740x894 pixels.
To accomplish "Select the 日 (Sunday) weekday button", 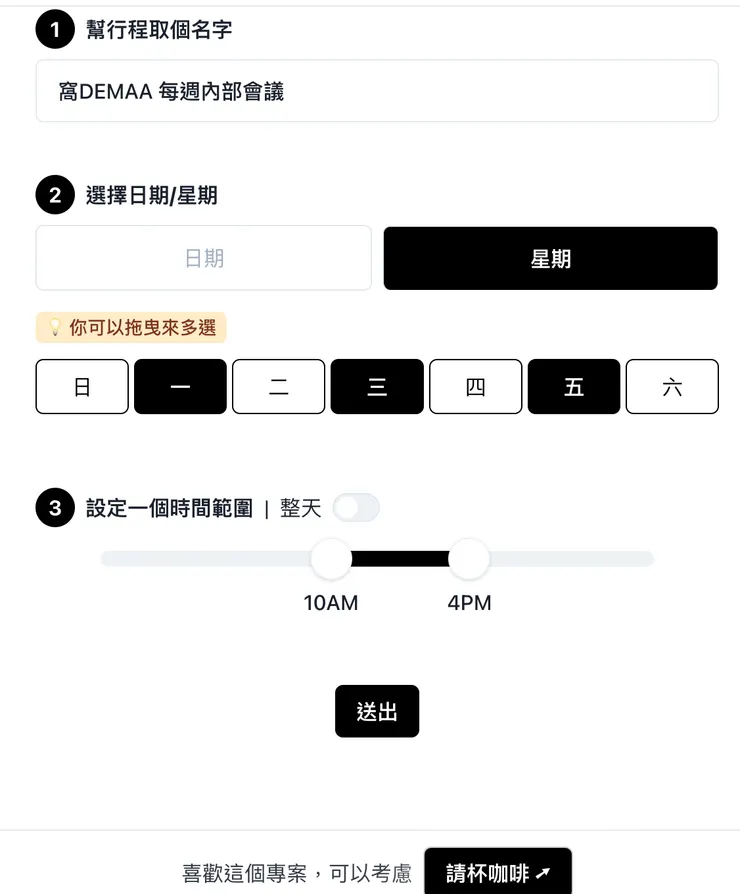I will click(81, 387).
